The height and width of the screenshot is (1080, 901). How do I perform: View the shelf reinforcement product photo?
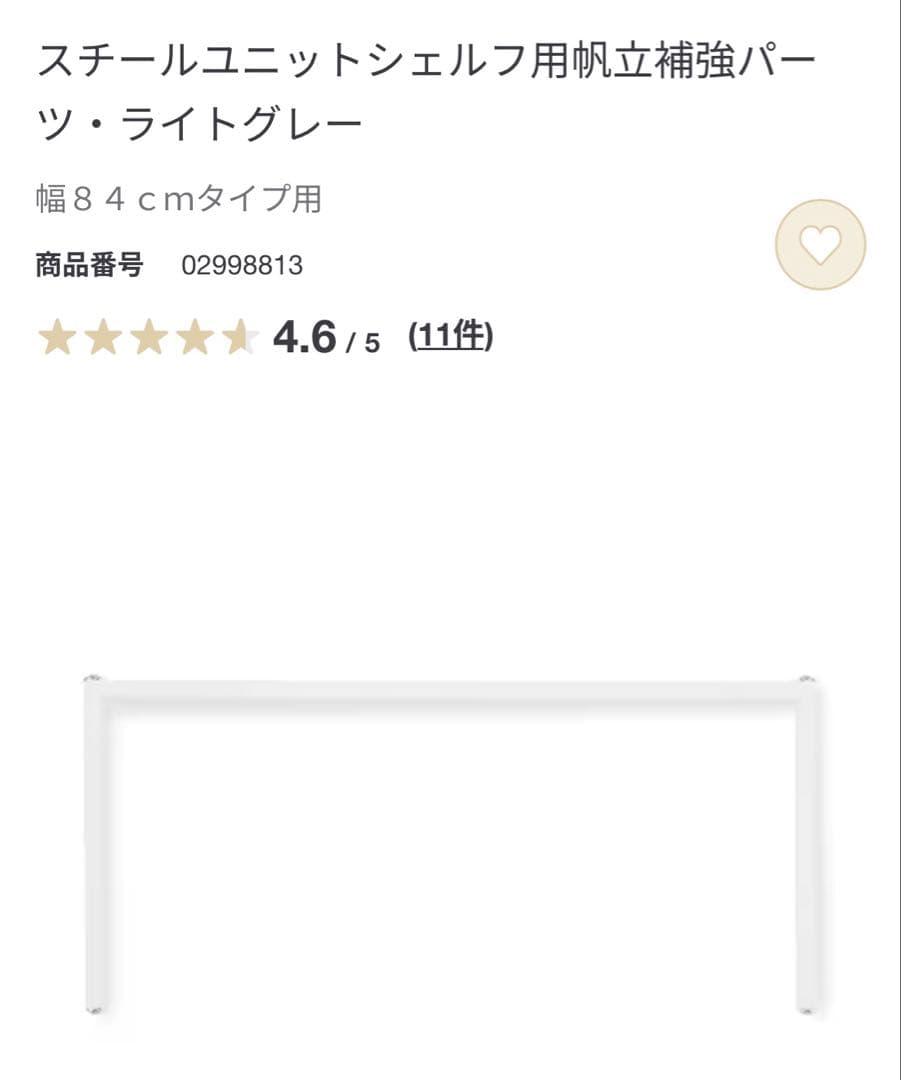click(450, 840)
